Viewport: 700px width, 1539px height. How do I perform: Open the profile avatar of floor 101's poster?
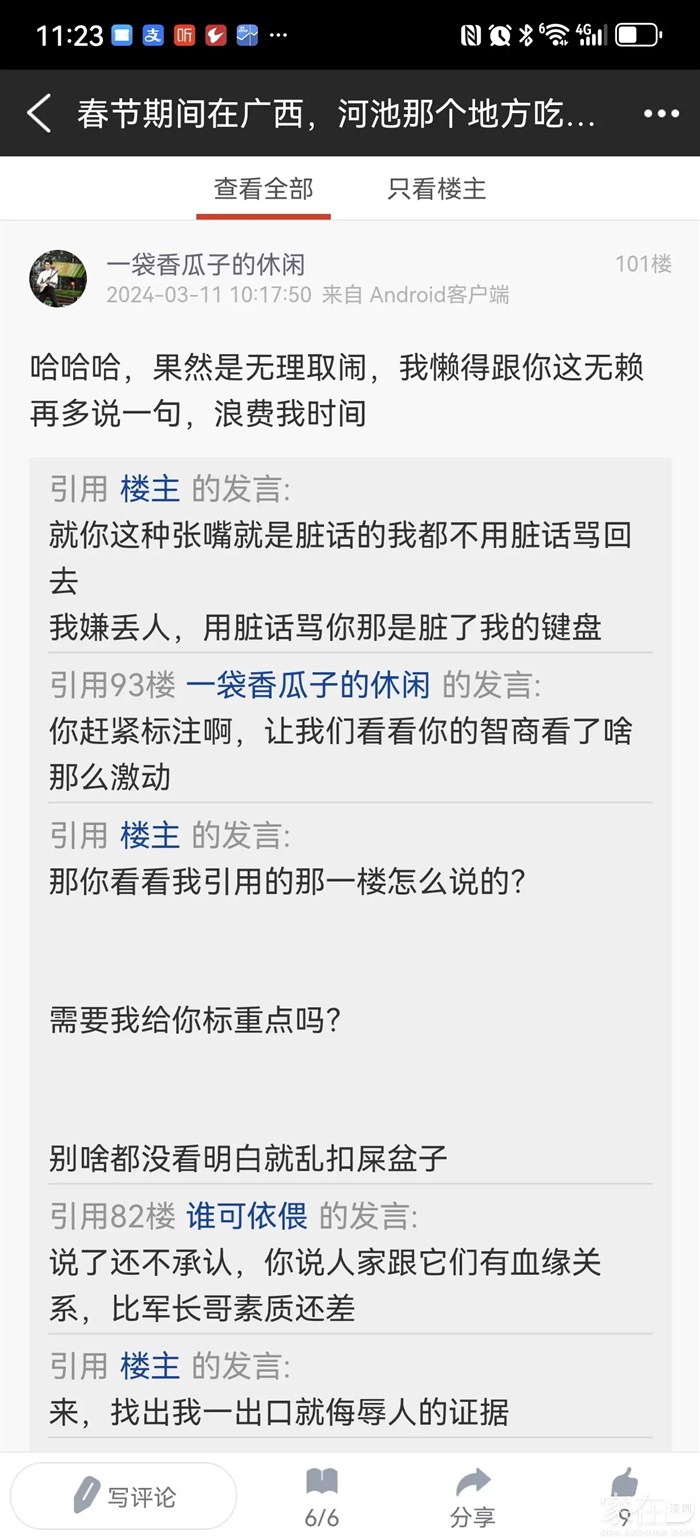(x=58, y=278)
